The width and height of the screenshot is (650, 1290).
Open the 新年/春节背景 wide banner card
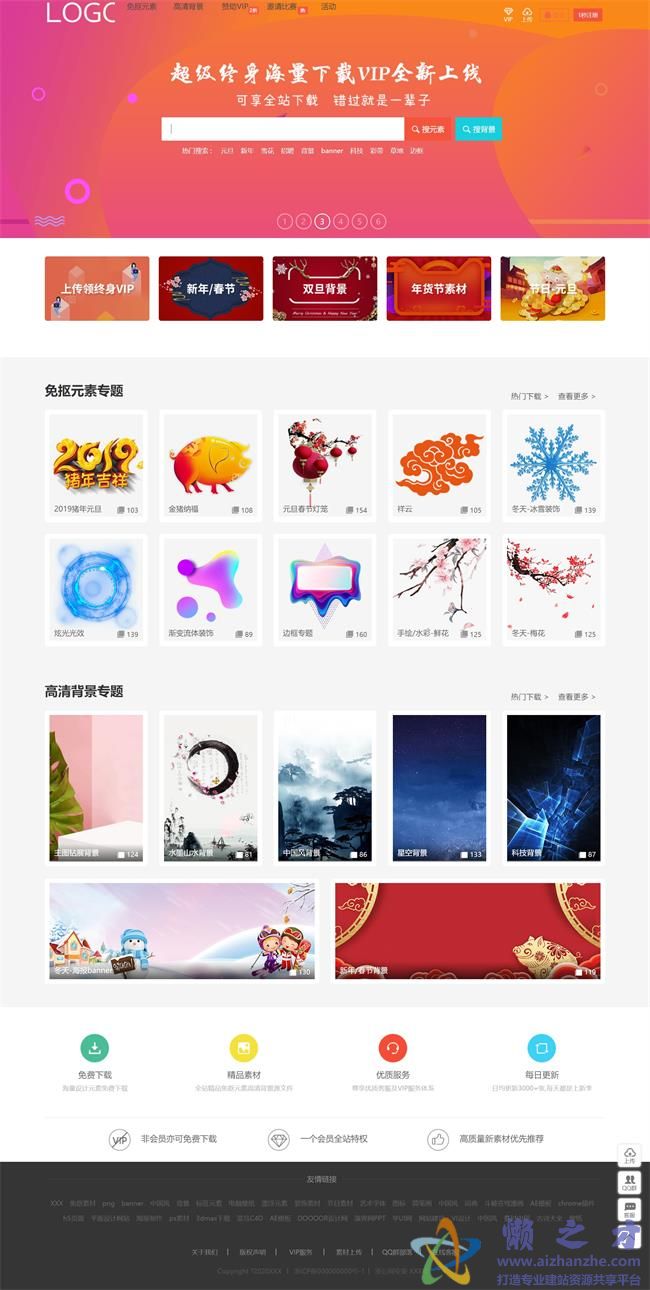click(x=467, y=930)
